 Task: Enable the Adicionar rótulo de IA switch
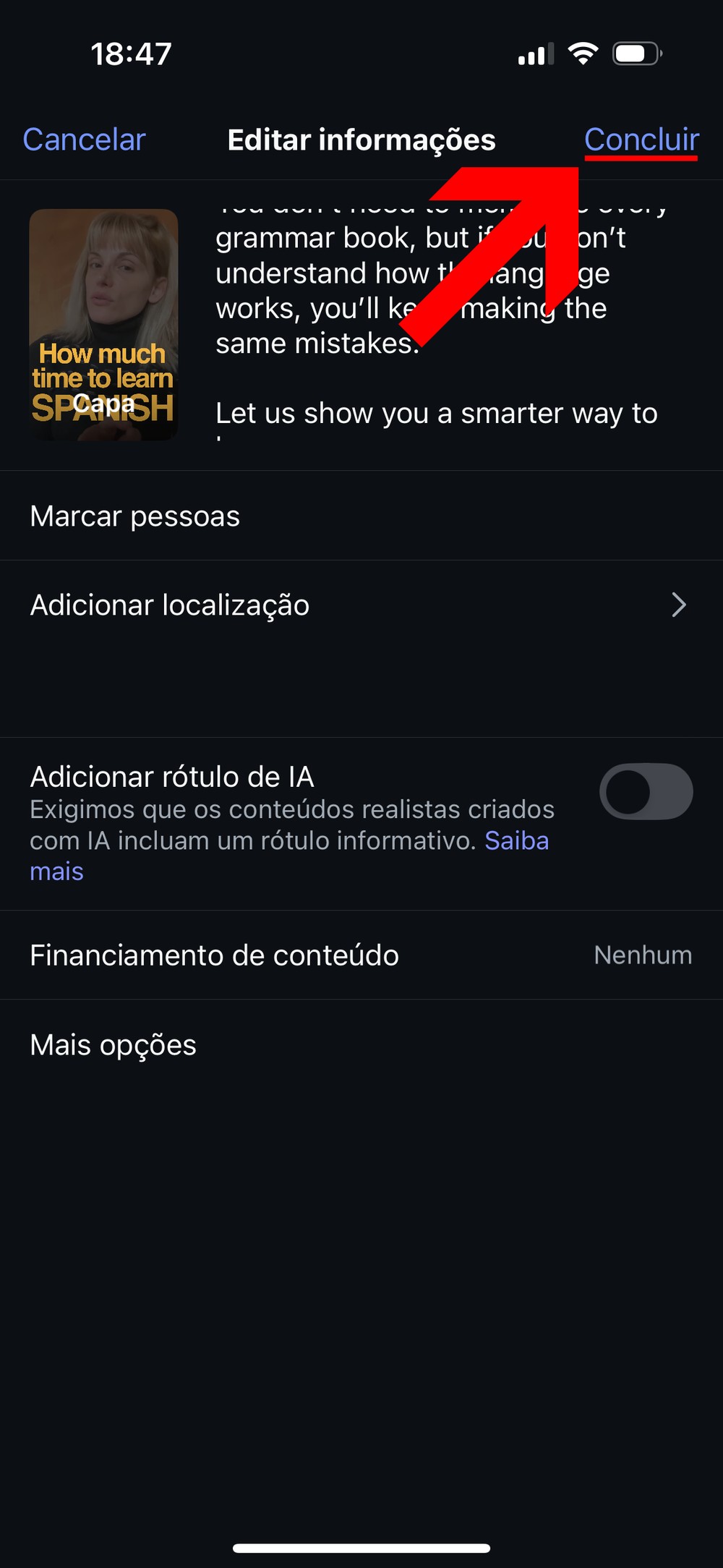click(646, 791)
